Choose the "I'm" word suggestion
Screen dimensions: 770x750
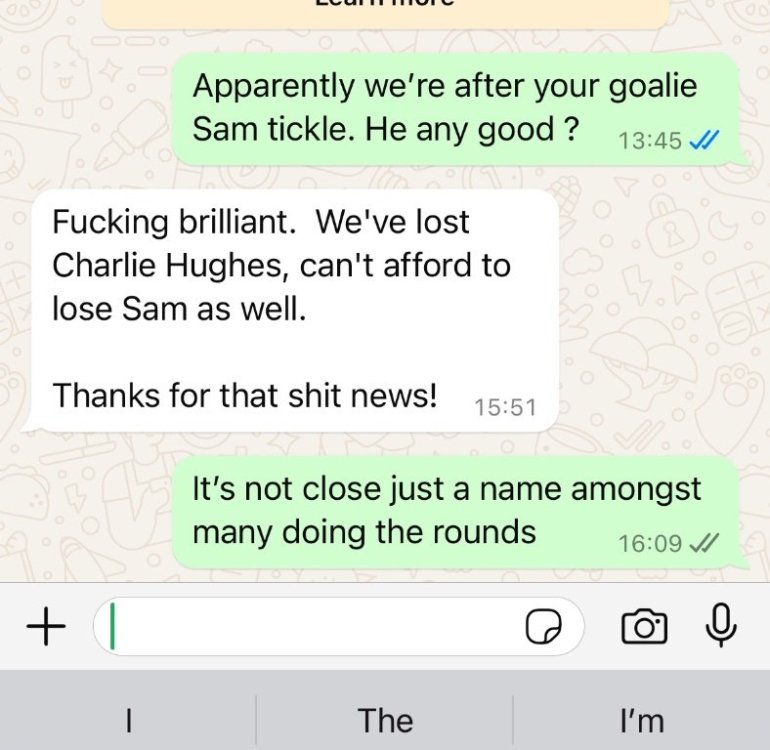[641, 720]
